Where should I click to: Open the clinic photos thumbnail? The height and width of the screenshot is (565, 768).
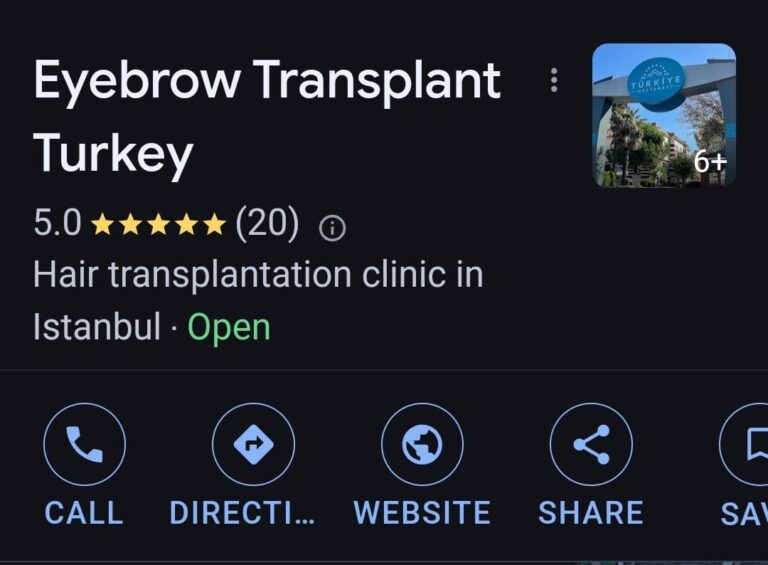663,116
